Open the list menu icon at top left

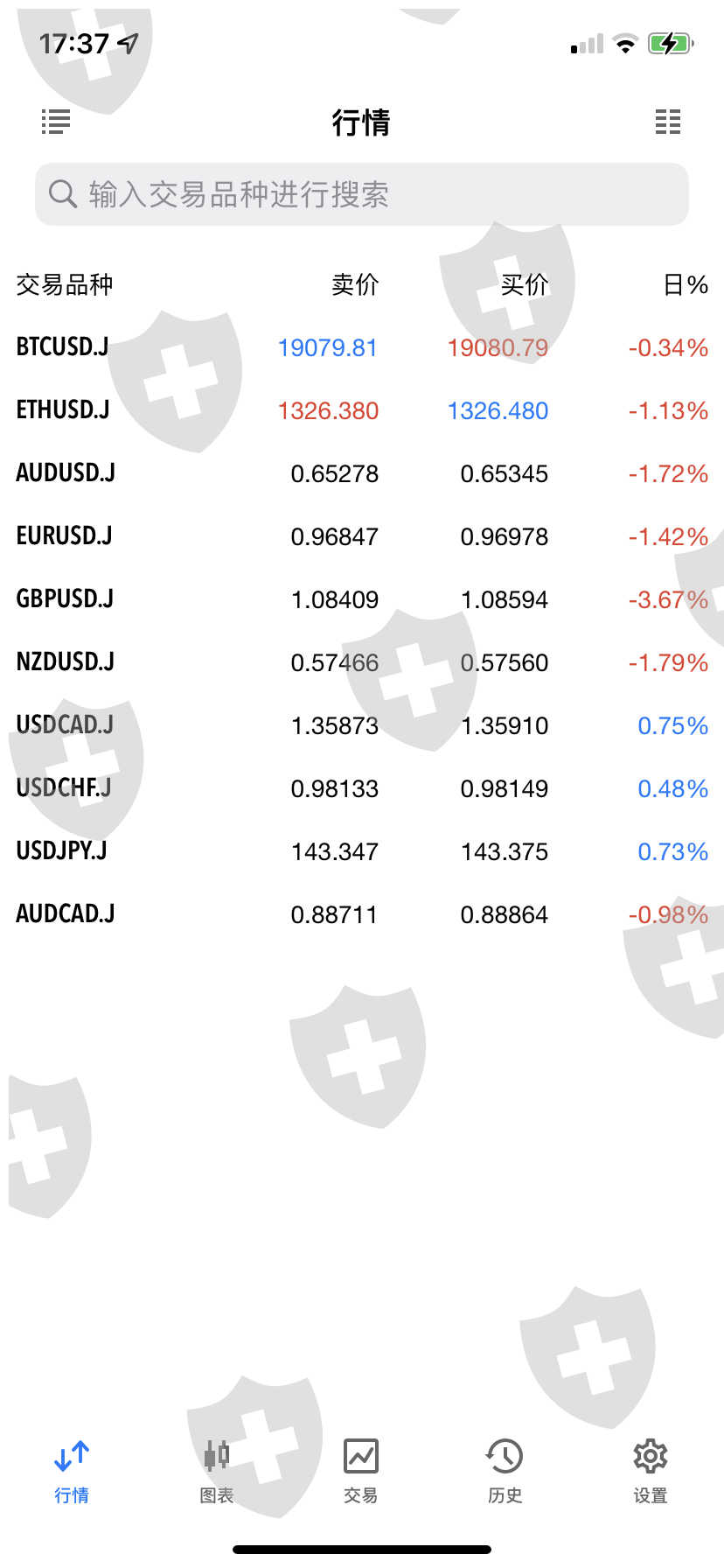point(56,122)
